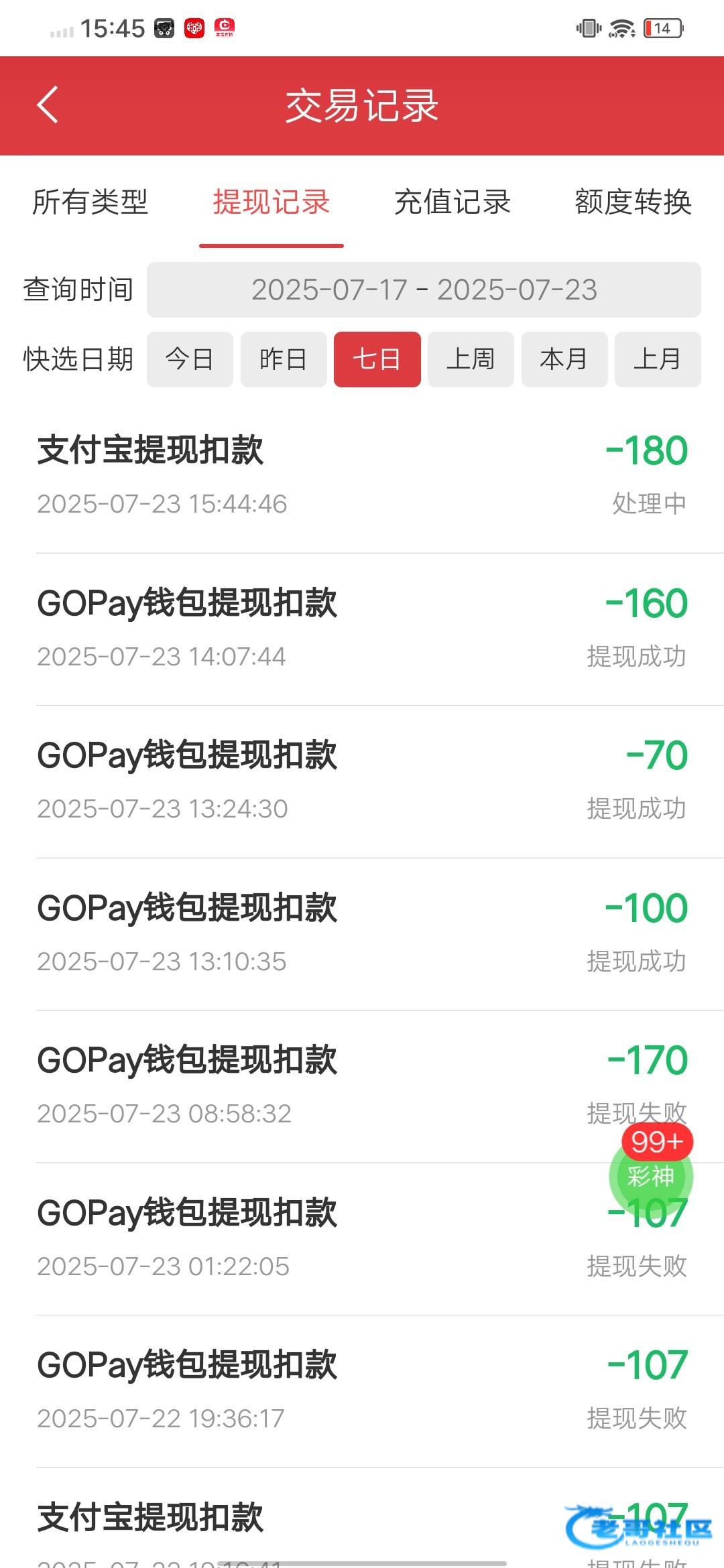Open the 查询时间 date range picker
The width and height of the screenshot is (724, 1568).
(424, 290)
